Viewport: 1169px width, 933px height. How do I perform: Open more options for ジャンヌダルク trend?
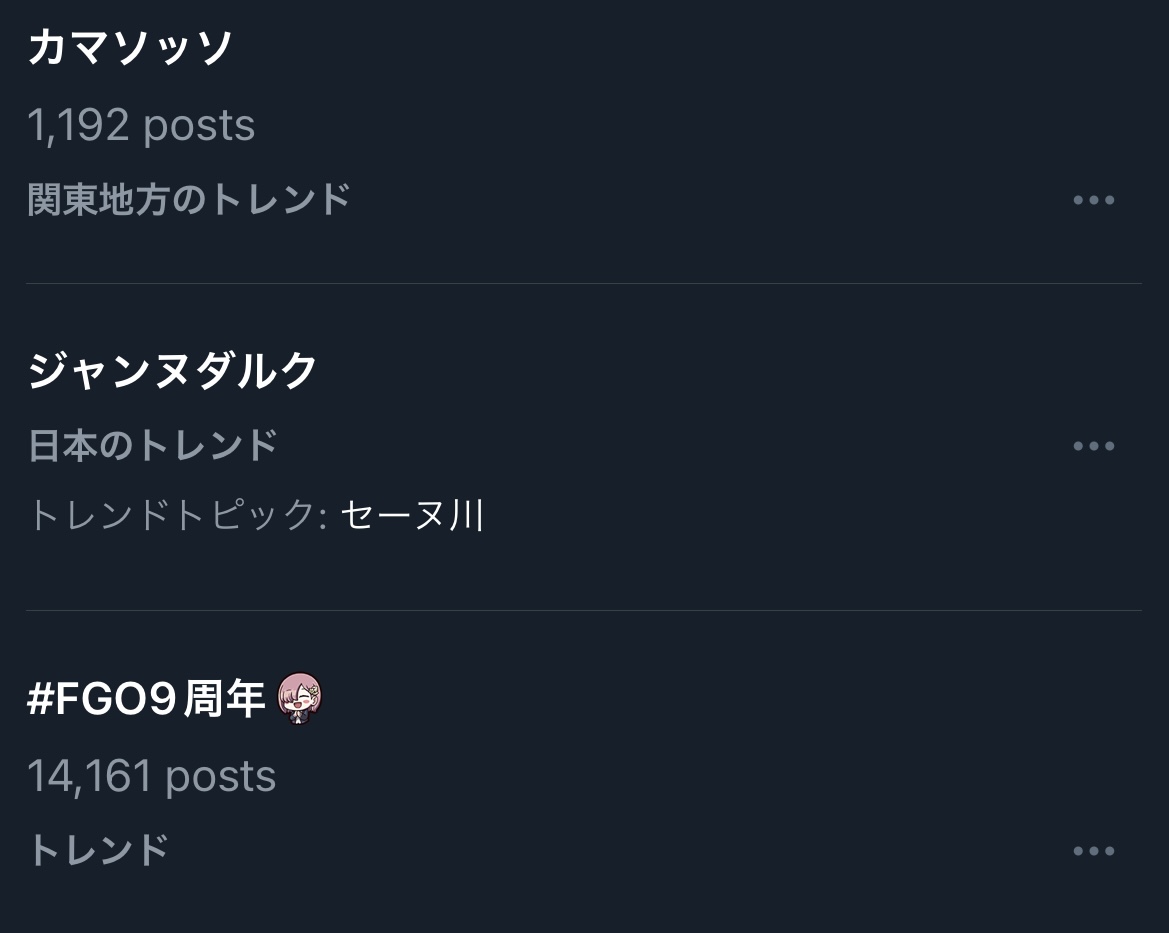[1094, 446]
